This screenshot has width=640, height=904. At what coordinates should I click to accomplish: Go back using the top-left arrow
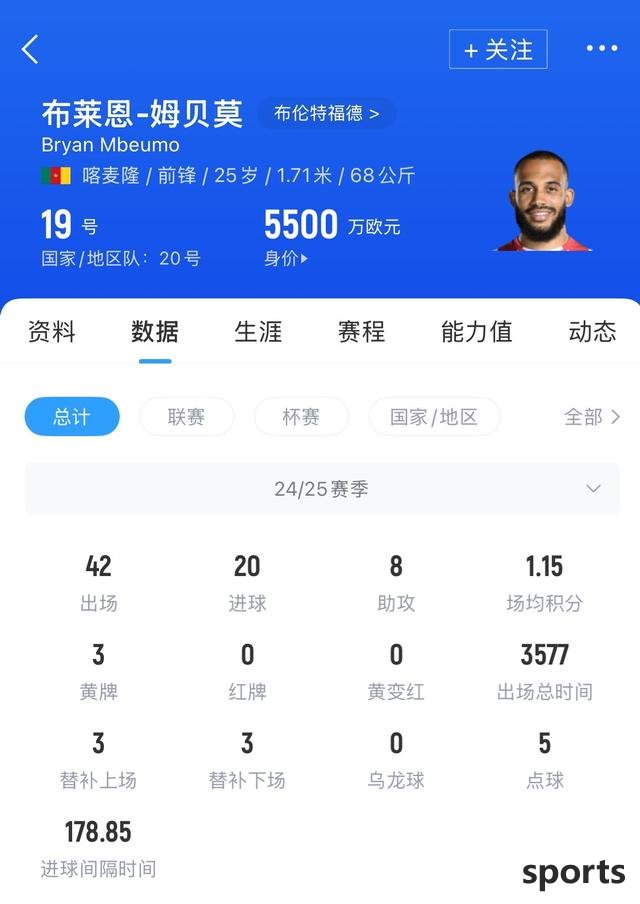tap(31, 49)
